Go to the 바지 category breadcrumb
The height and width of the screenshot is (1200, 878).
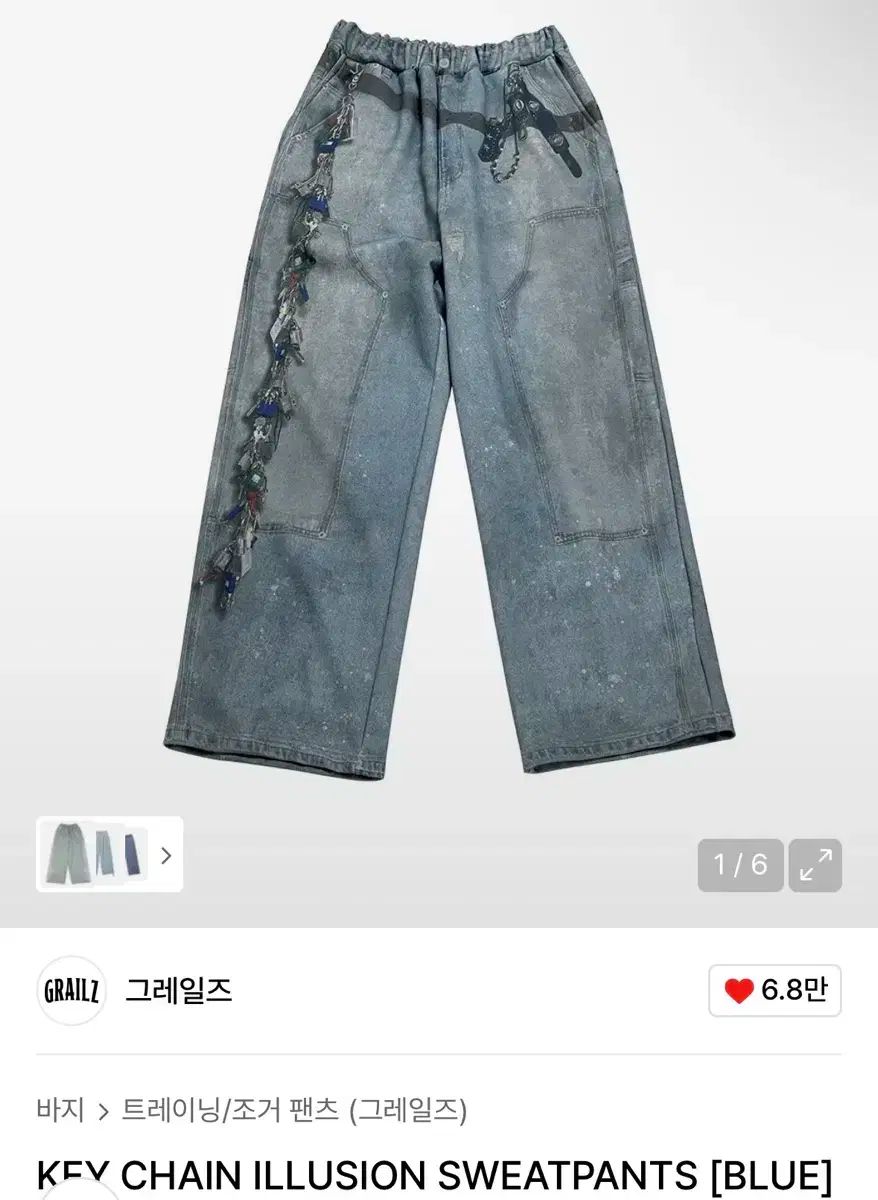click(x=58, y=1110)
